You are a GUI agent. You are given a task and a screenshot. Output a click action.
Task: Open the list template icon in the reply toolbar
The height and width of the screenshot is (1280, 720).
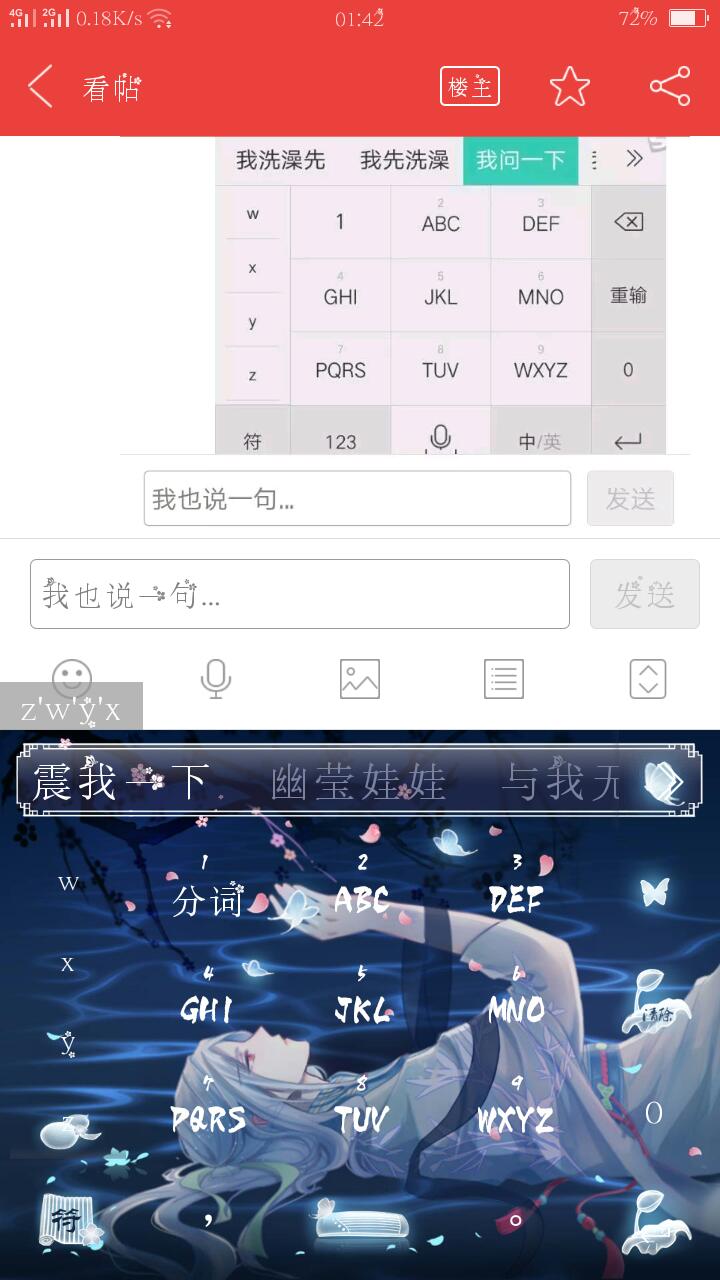tap(503, 679)
